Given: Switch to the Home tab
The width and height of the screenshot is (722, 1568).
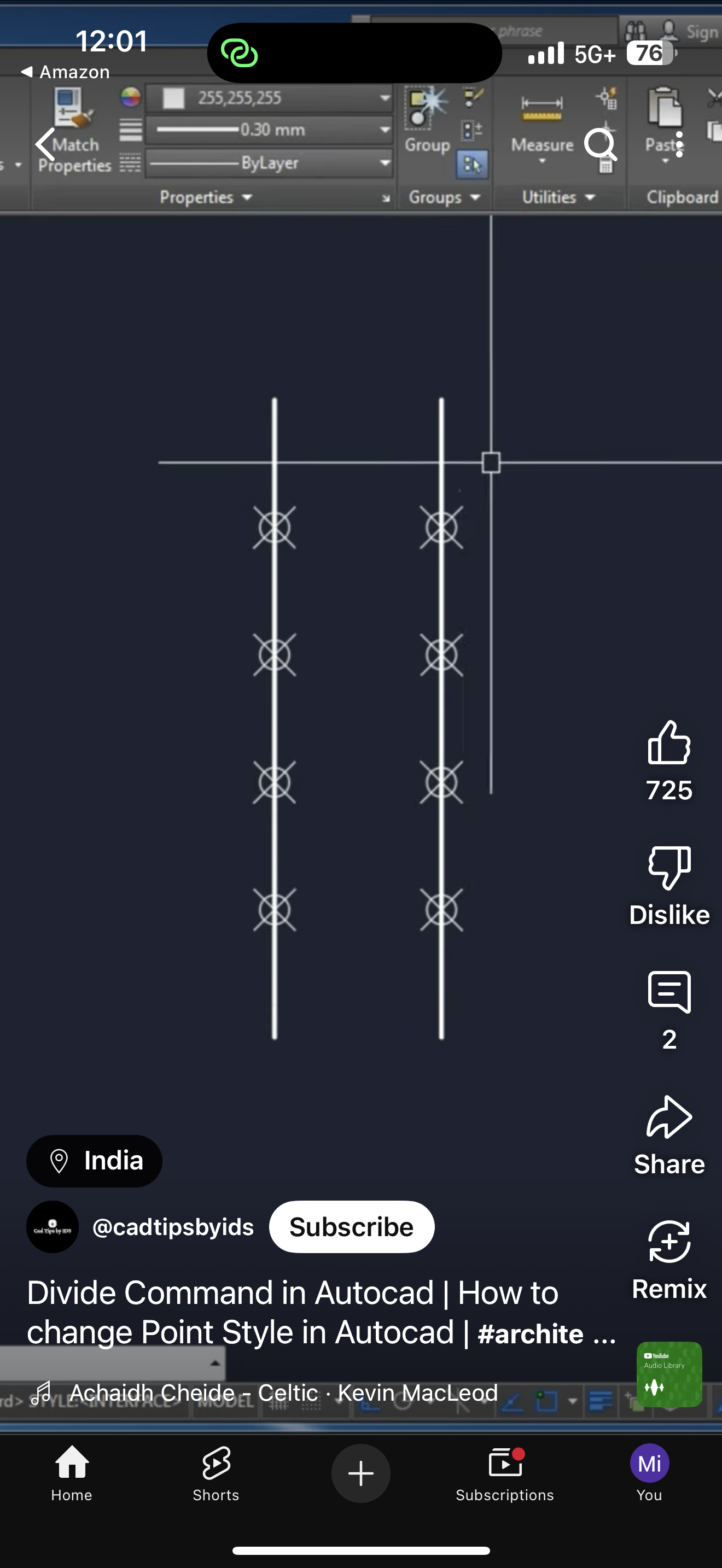Looking at the screenshot, I should coord(72,1473).
